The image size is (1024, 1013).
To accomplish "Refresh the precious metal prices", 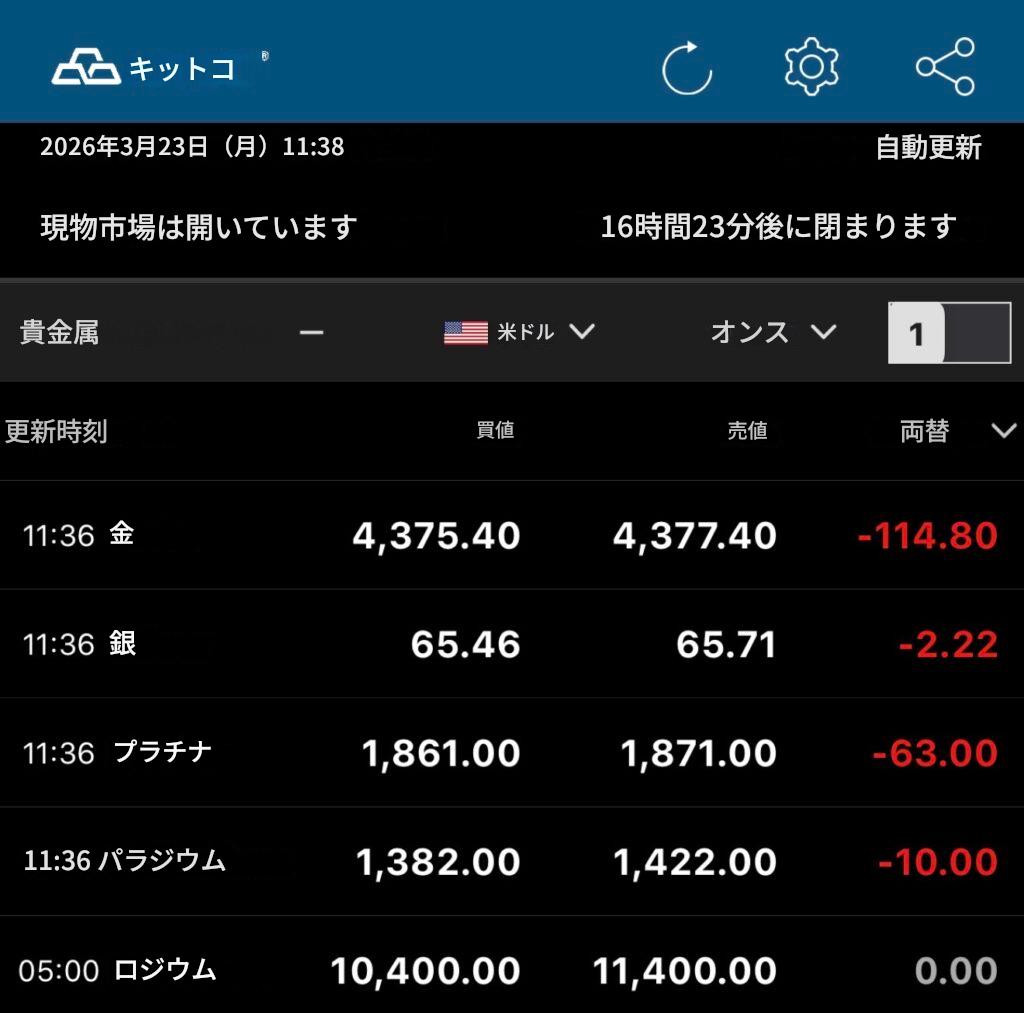I will tap(687, 69).
